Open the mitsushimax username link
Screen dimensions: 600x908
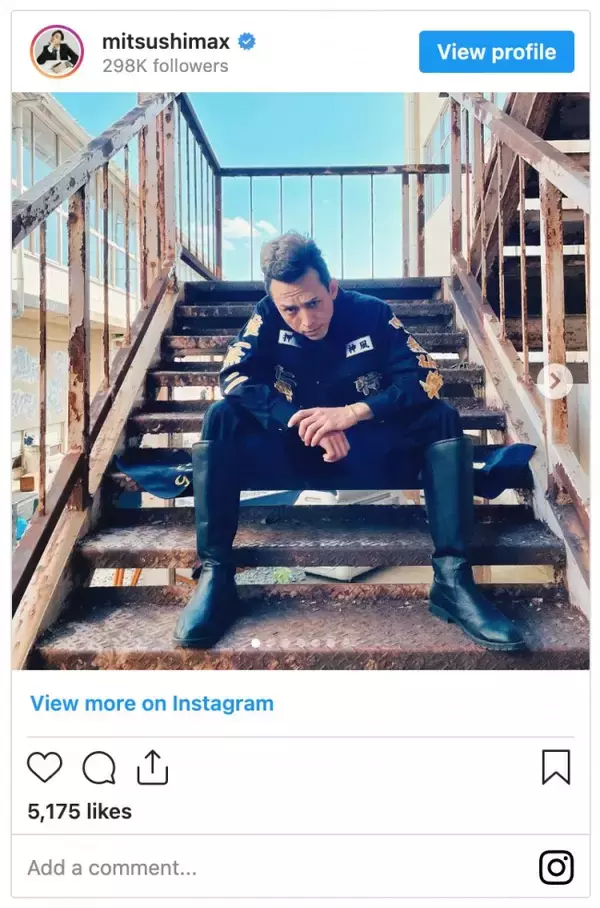tap(166, 41)
